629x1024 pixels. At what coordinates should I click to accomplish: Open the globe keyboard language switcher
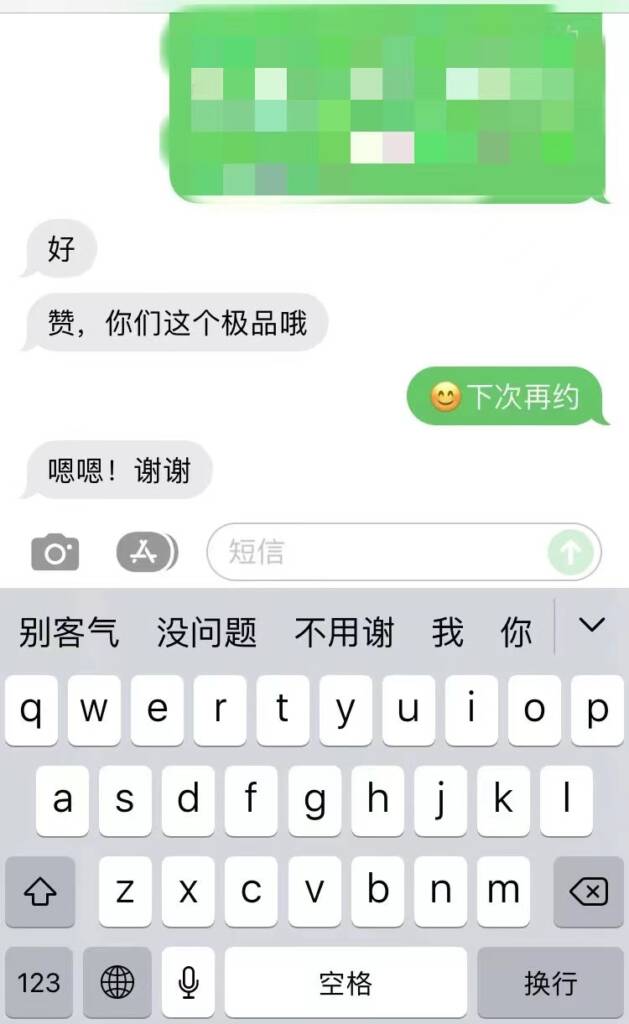[118, 982]
